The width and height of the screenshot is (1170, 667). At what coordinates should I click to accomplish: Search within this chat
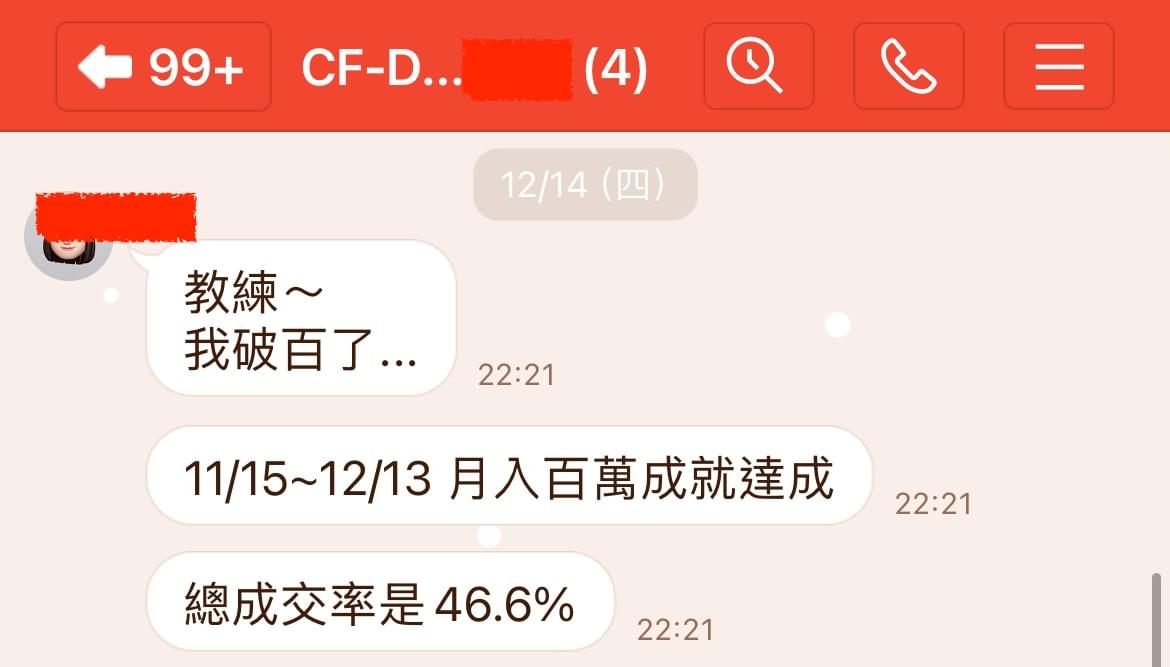coord(758,67)
